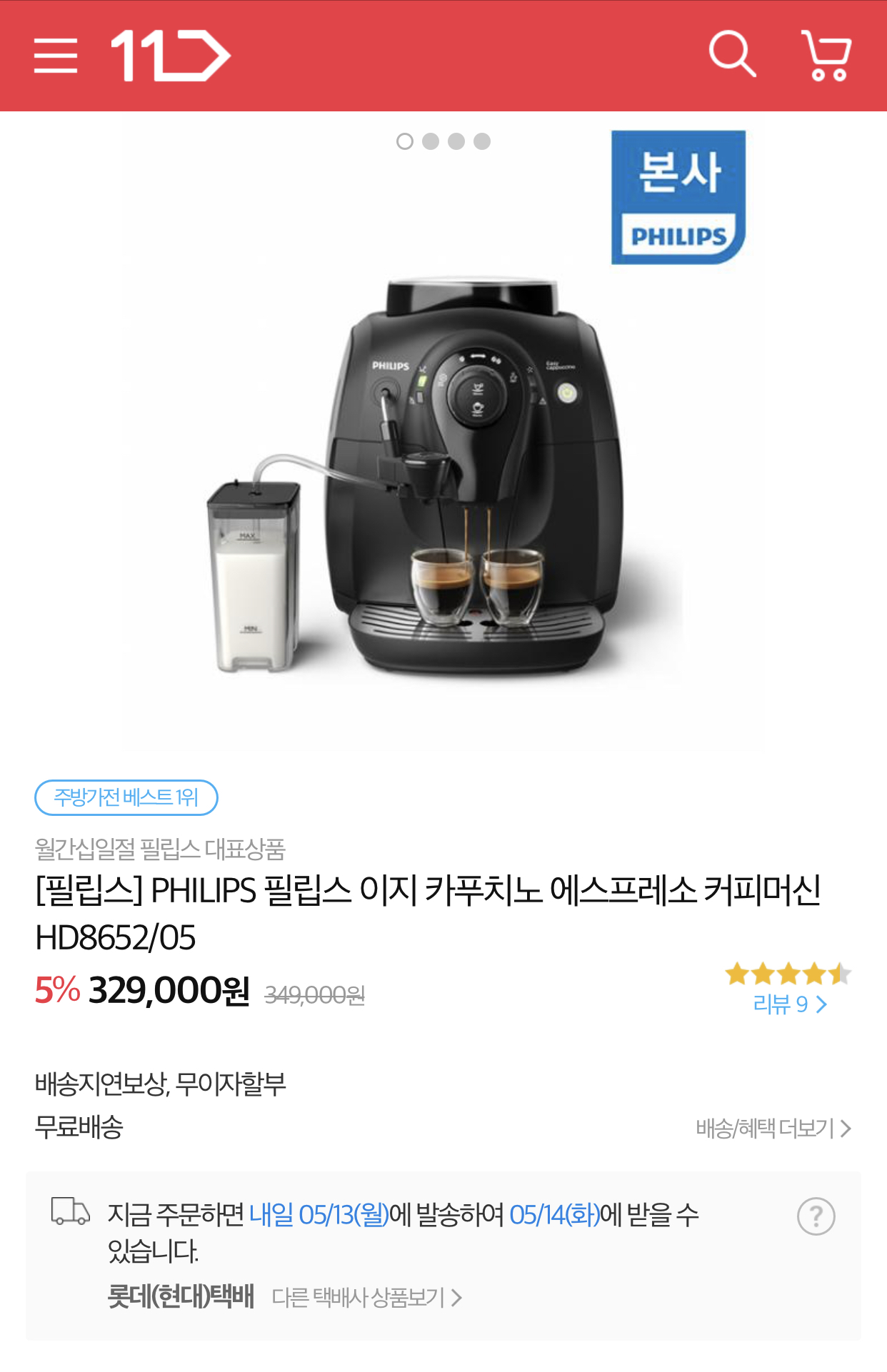The height and width of the screenshot is (1372, 887).
Task: Open product search
Action: [x=731, y=54]
